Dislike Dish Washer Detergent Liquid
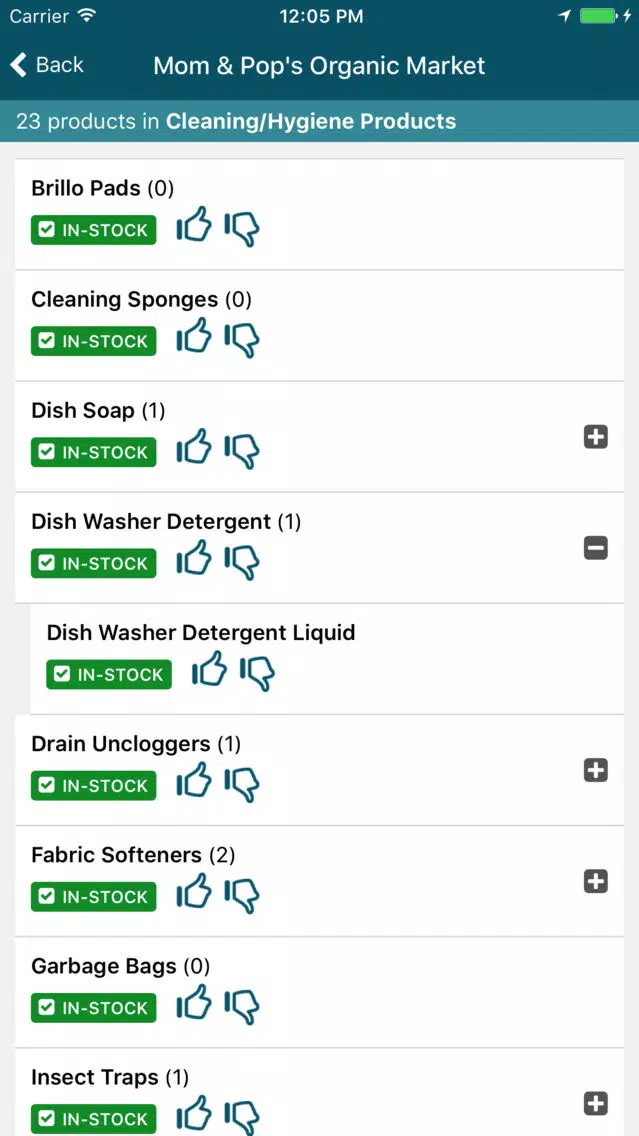Image resolution: width=639 pixels, height=1136 pixels. [257, 674]
